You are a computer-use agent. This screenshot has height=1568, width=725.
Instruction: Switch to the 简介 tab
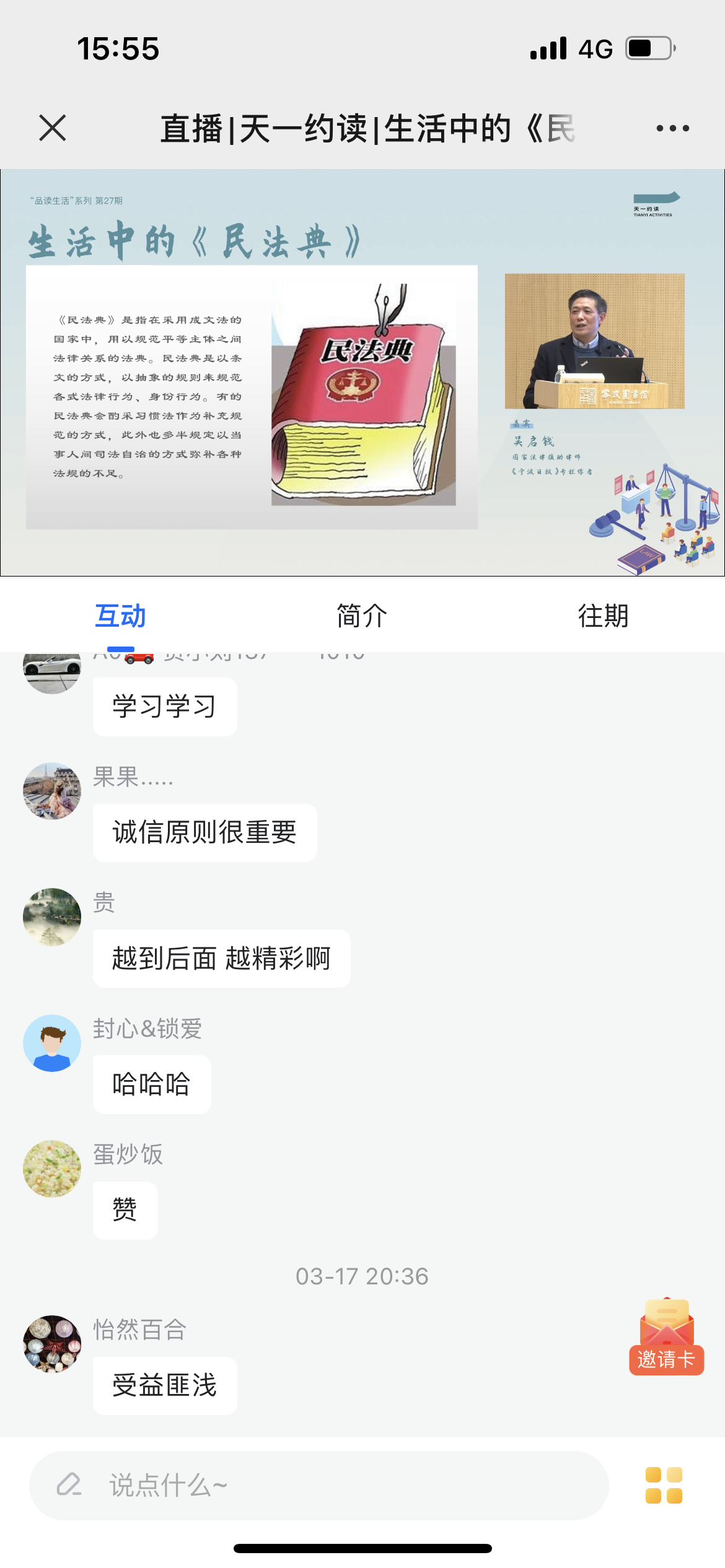[x=361, y=615]
